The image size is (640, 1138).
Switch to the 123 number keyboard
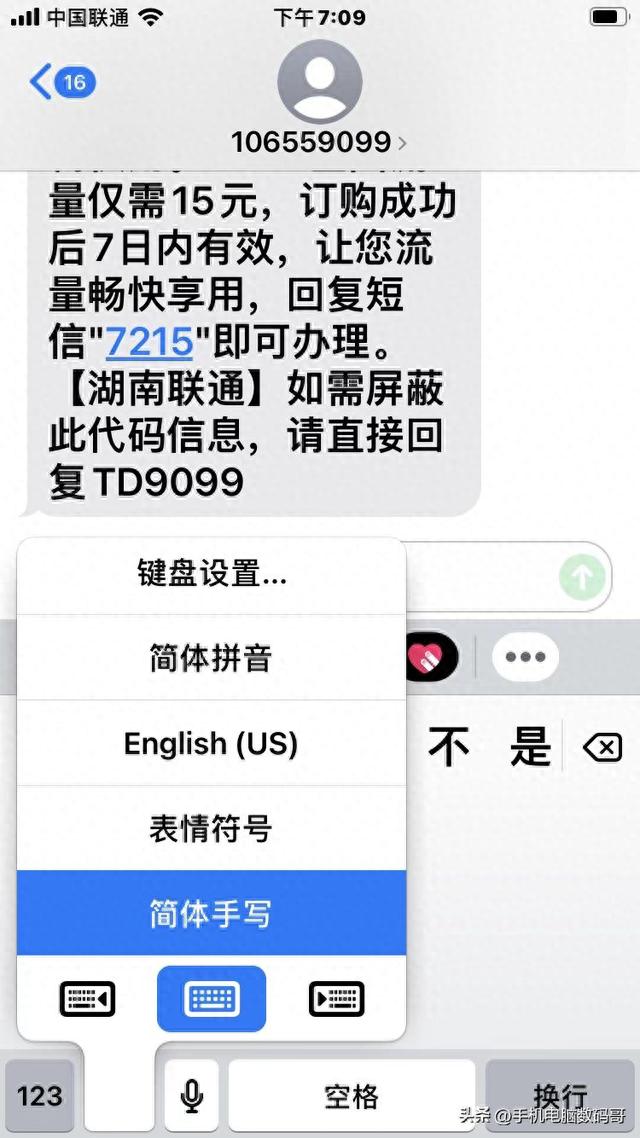click(x=40, y=1096)
